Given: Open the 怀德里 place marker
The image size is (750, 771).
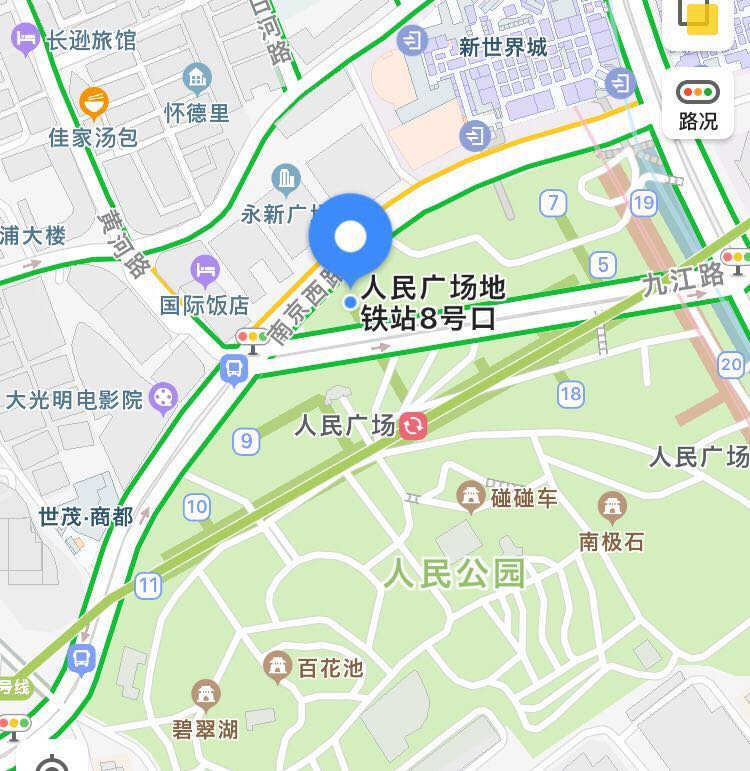Looking at the screenshot, I should 197,78.
